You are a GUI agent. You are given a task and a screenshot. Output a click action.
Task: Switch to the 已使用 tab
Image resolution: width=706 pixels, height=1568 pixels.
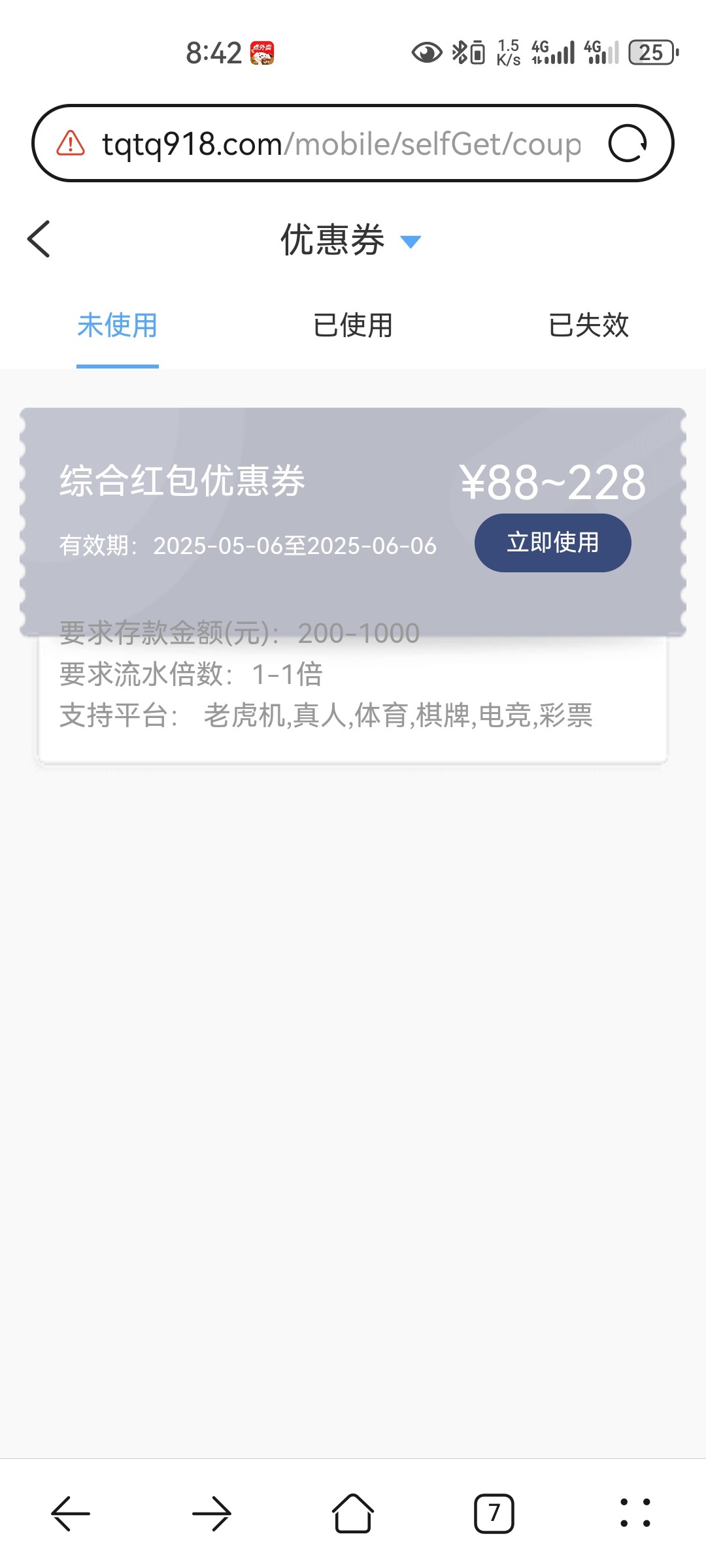353,325
